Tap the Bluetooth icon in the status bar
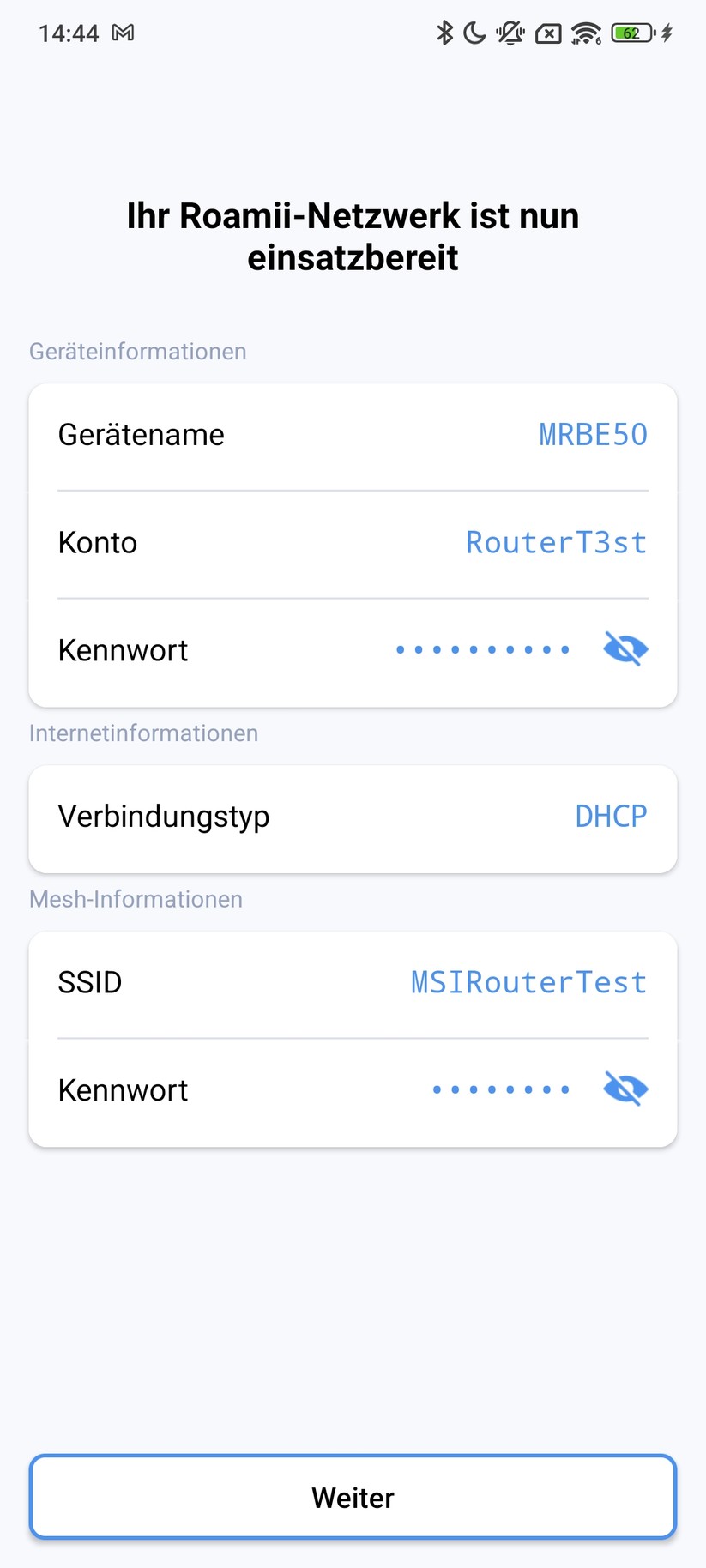Screen dimensions: 706x1568 tap(445, 33)
